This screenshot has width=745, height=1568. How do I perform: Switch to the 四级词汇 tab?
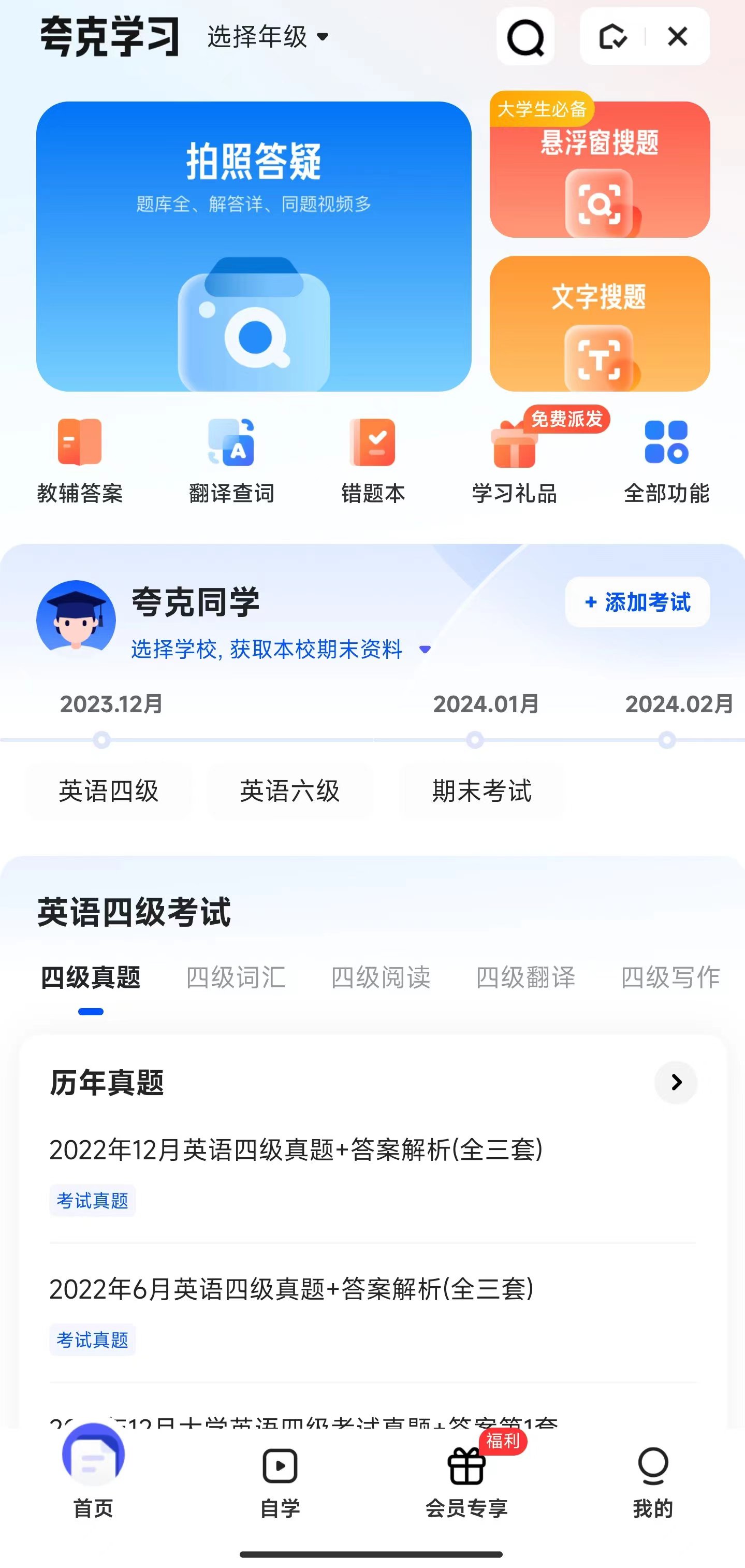[236, 977]
